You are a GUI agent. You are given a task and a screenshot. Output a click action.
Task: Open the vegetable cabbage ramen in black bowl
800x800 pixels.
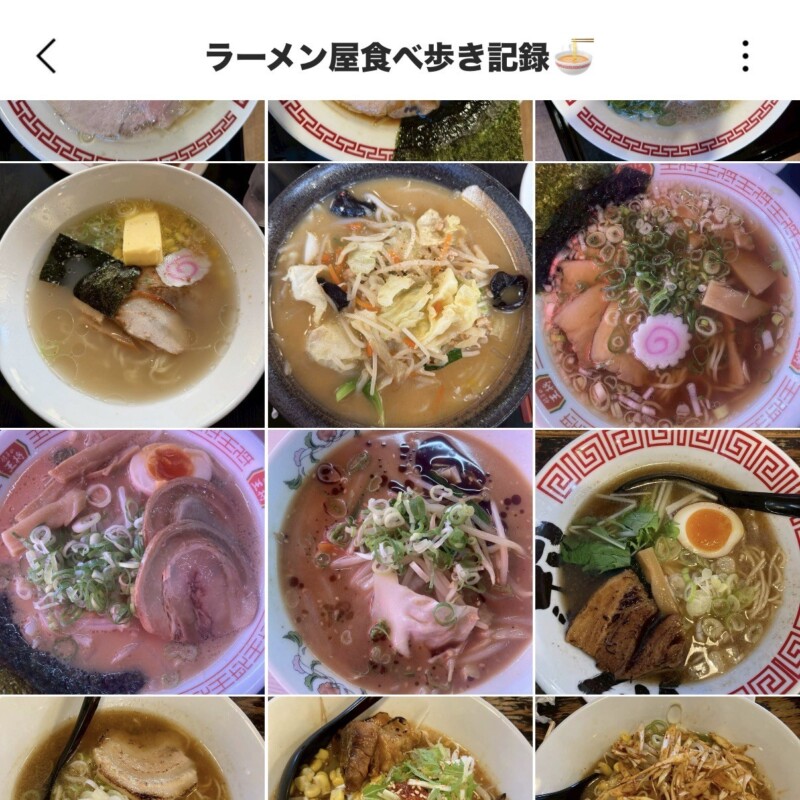(400, 295)
